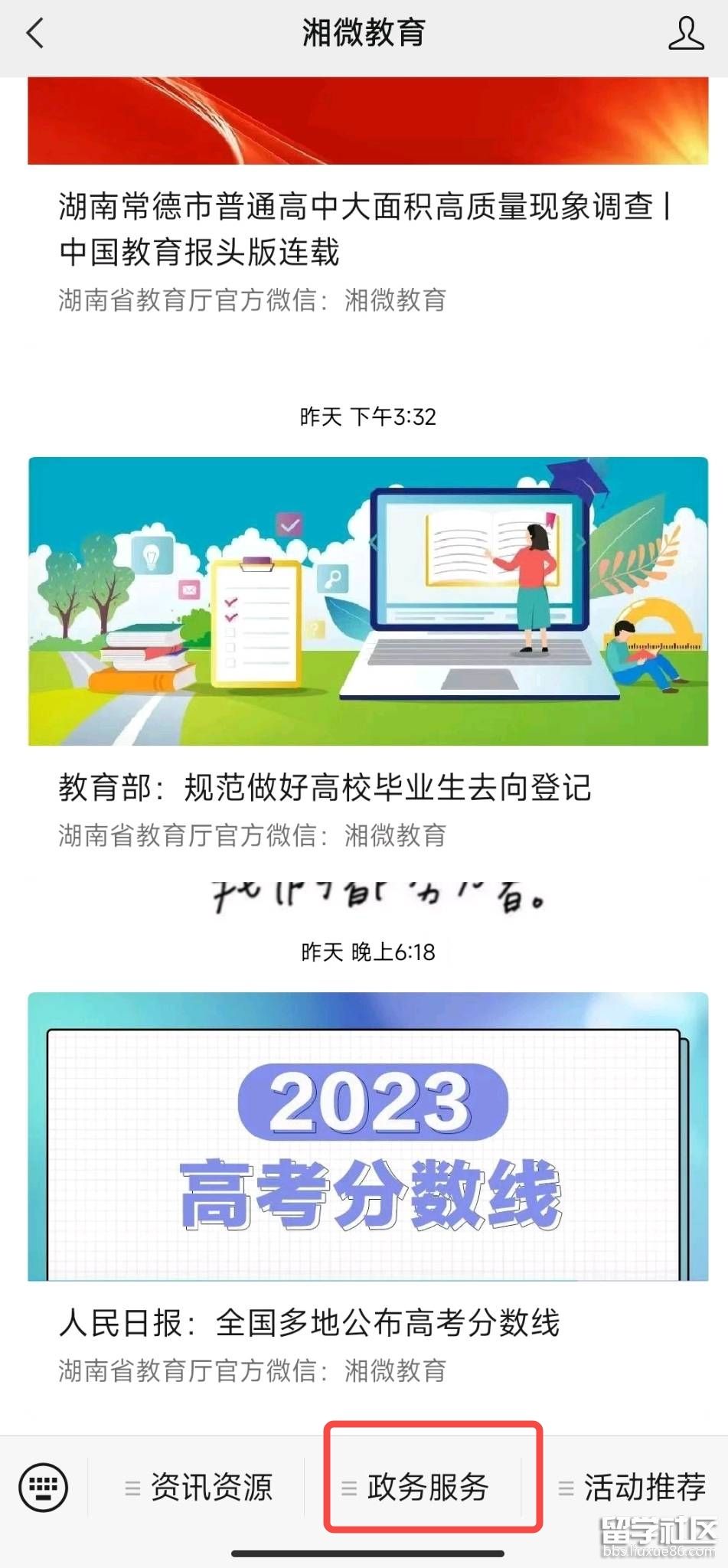Image resolution: width=728 pixels, height=1568 pixels.
Task: Open article about 湖南常德市普通高中调查
Action: coord(364,228)
